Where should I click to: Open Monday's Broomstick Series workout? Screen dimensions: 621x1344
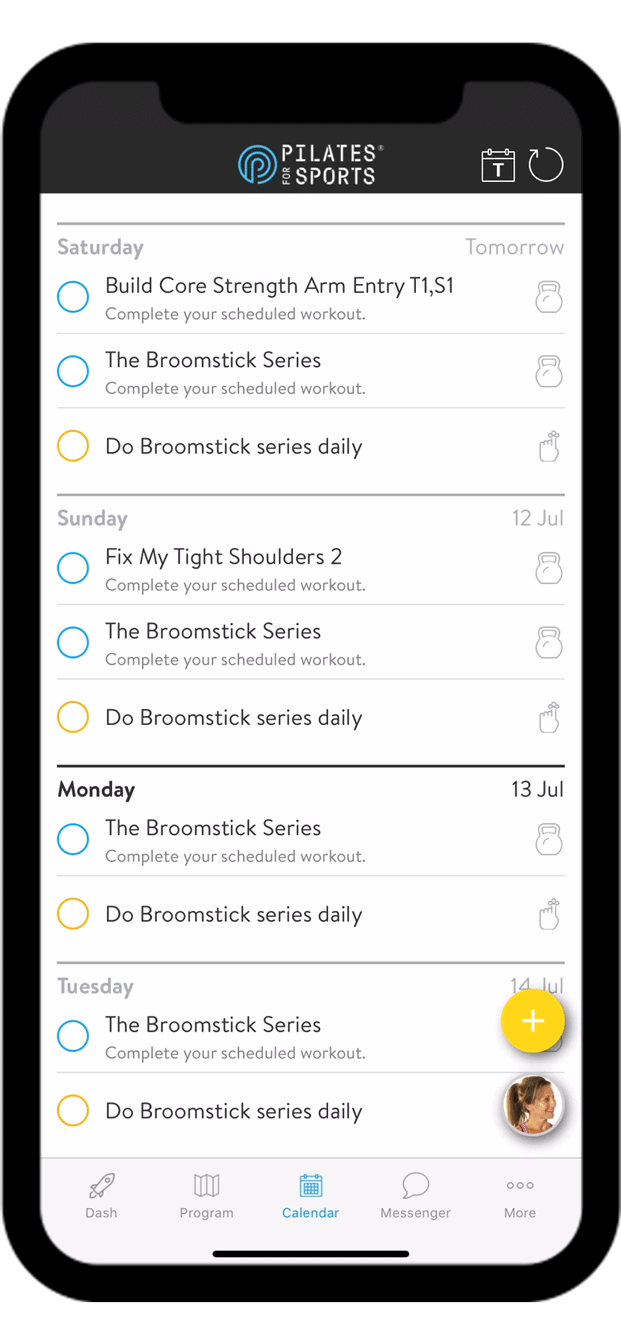coord(311,840)
